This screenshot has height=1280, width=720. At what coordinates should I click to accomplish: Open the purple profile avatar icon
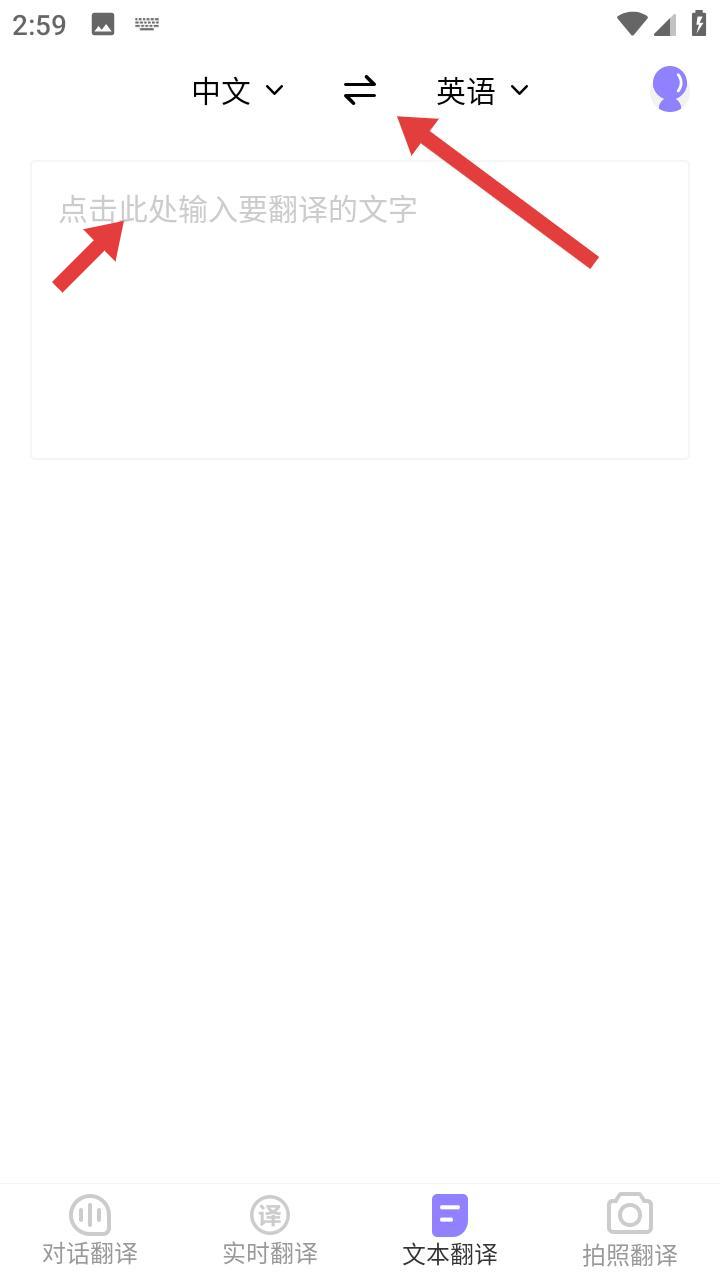(669, 89)
